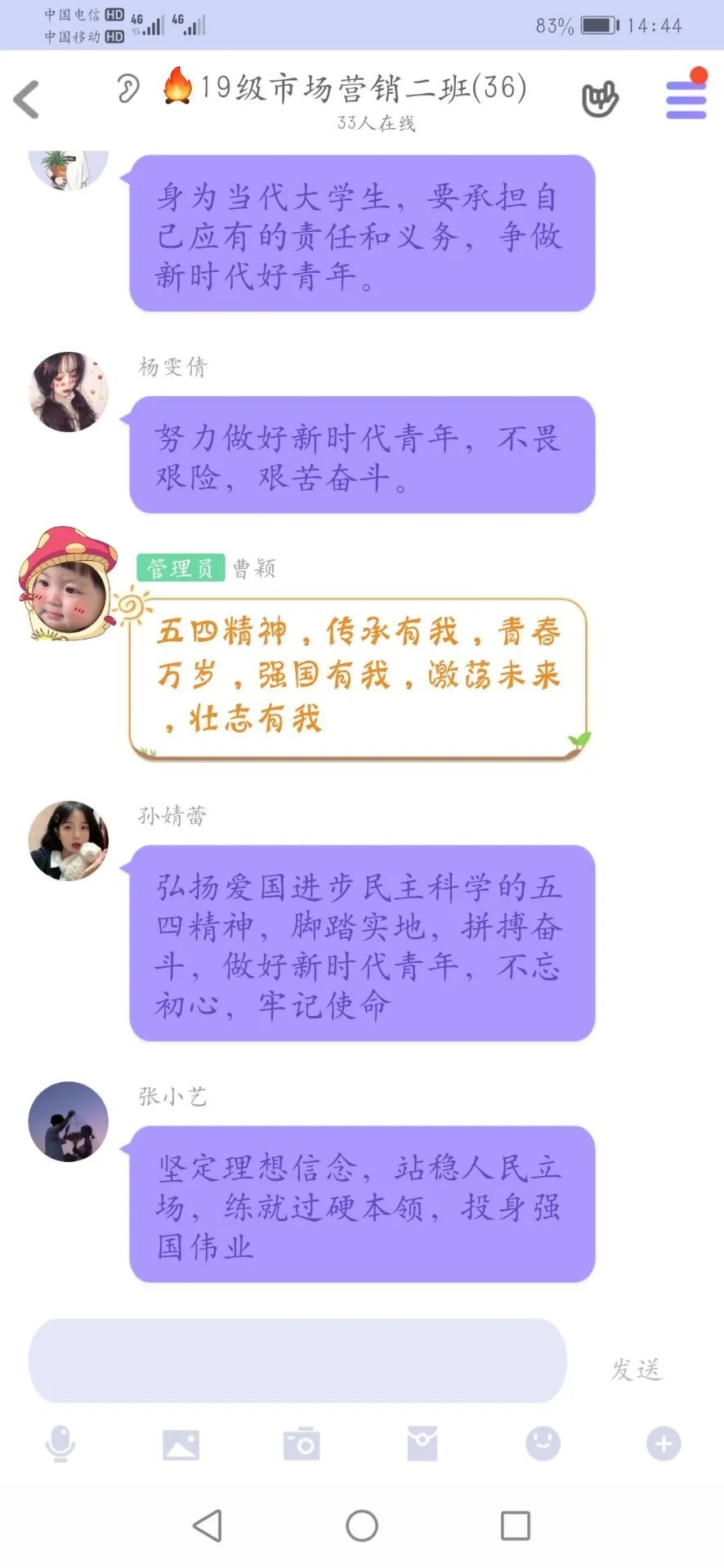The width and height of the screenshot is (724, 1568).
Task: Start voice input with microphone icon
Action: [60, 1444]
